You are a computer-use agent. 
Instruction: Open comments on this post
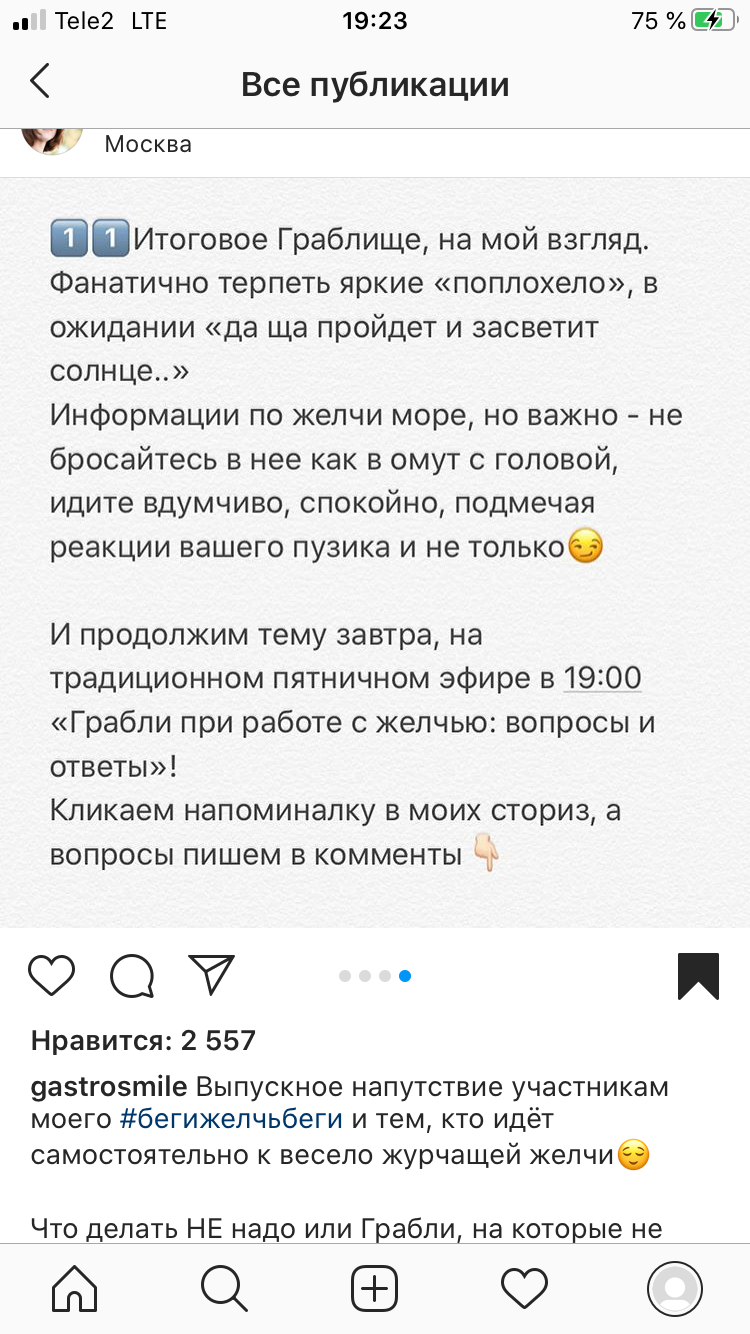[131, 975]
